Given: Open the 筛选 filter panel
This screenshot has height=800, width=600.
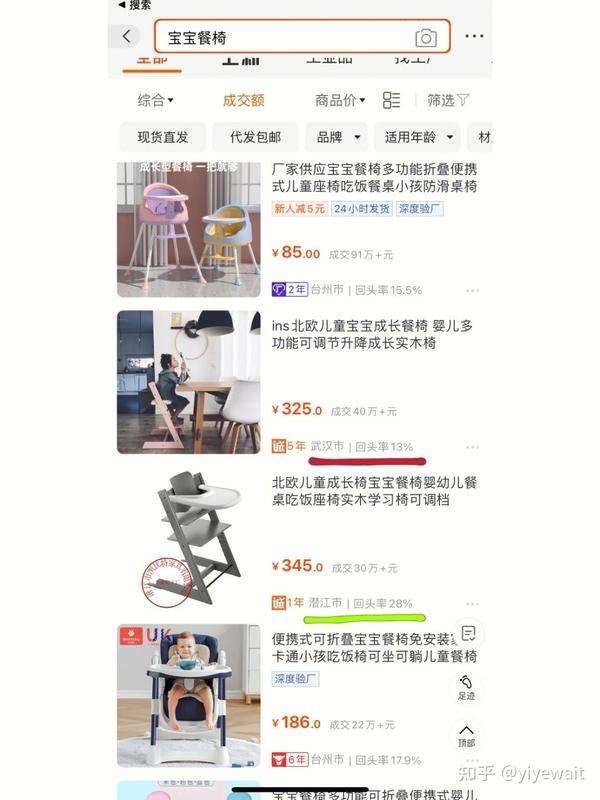Looking at the screenshot, I should tap(448, 100).
